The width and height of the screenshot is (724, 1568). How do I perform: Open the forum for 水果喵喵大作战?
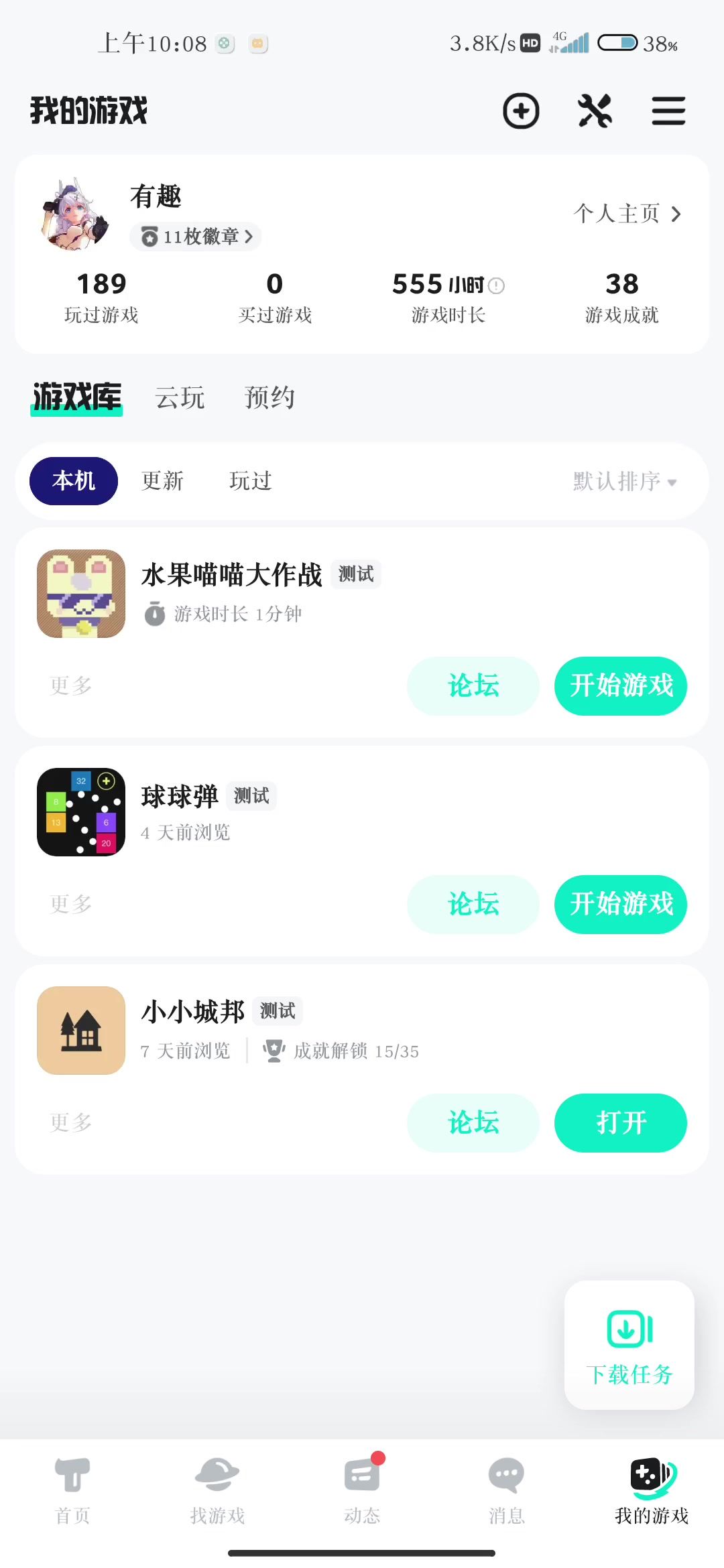click(473, 685)
